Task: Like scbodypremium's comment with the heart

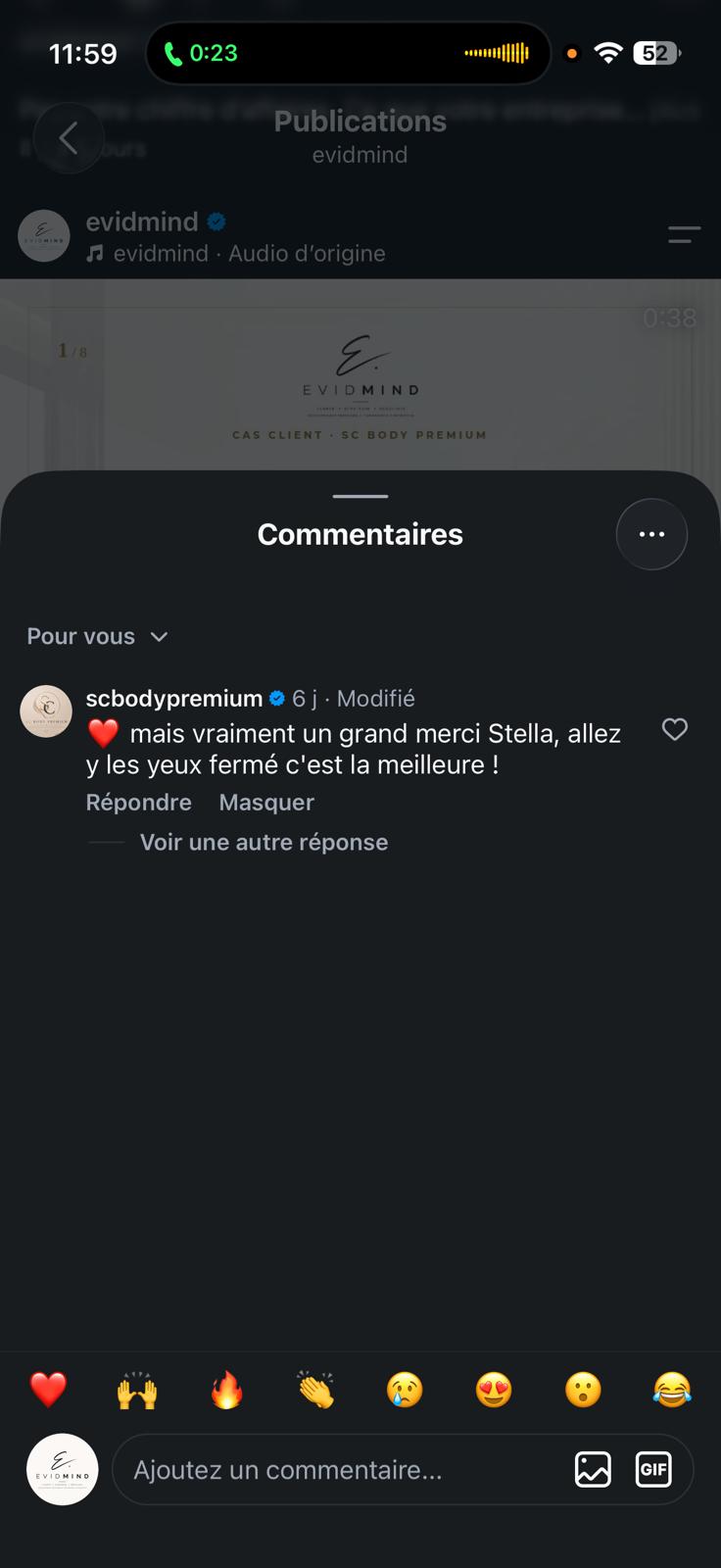Action: pos(675,729)
